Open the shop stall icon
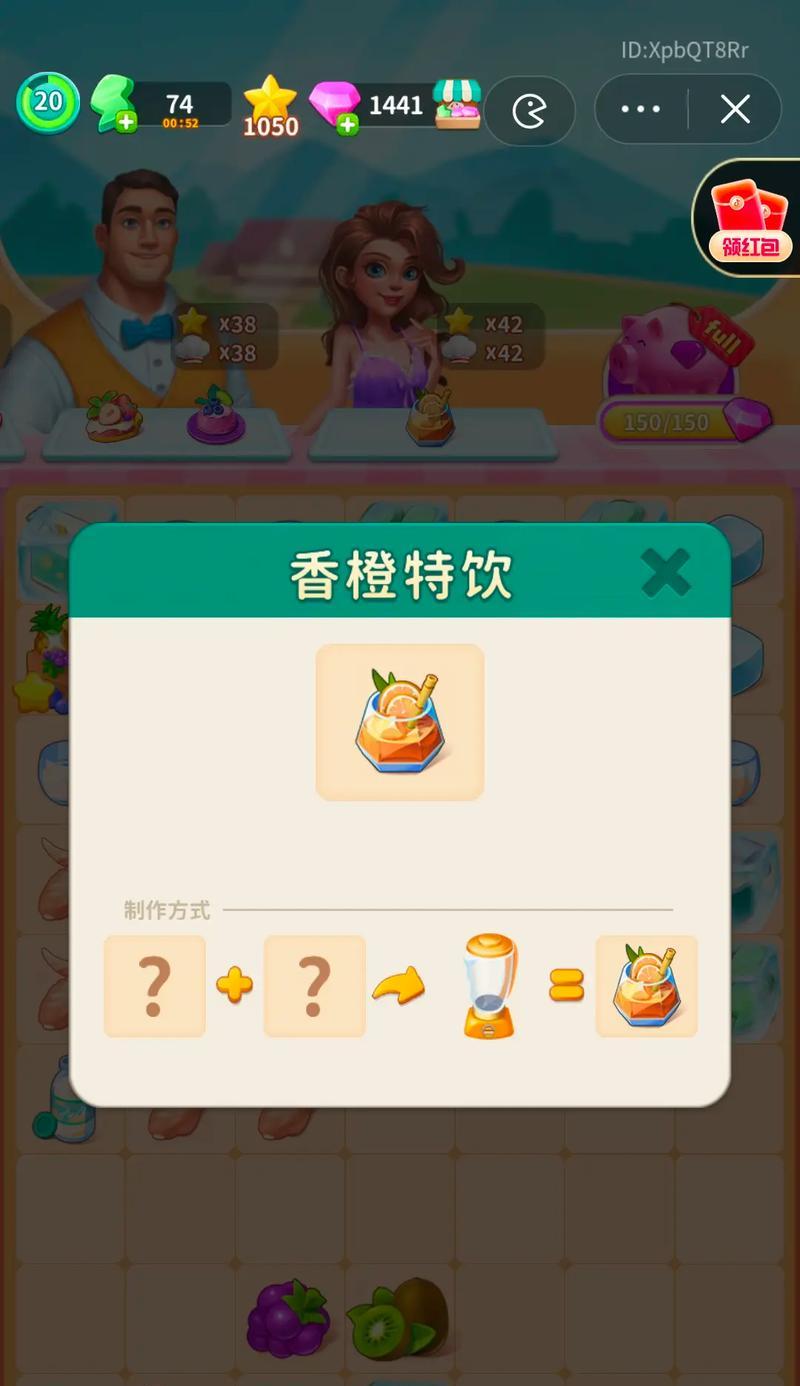 point(457,104)
